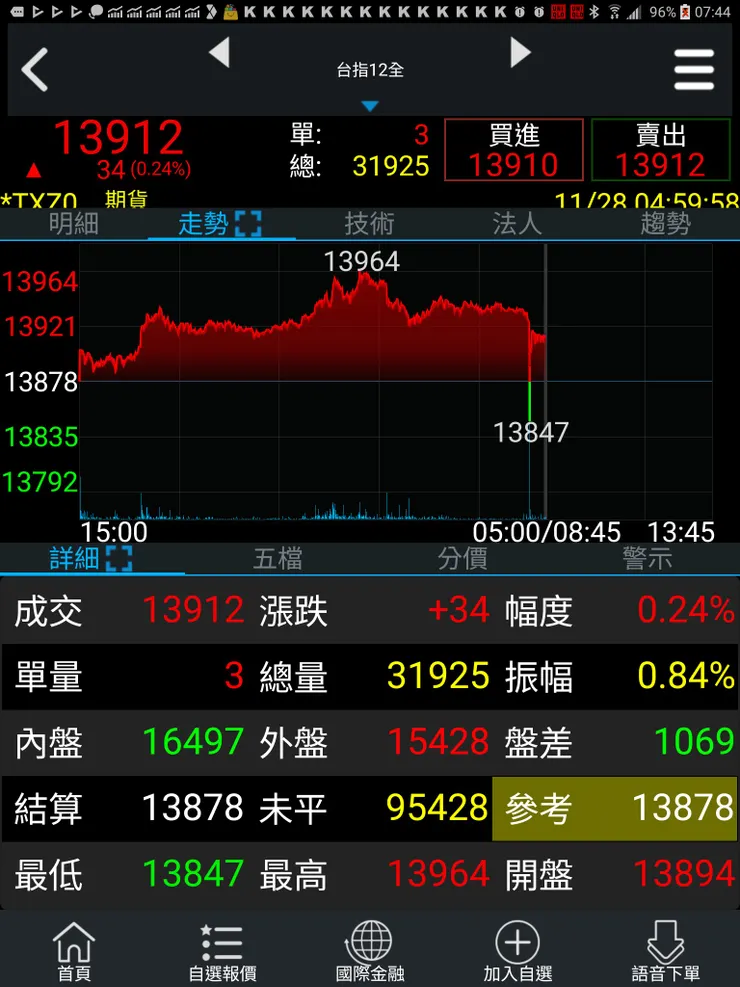740x987 pixels.
Task: Open the 分價 tab
Action: (462, 558)
